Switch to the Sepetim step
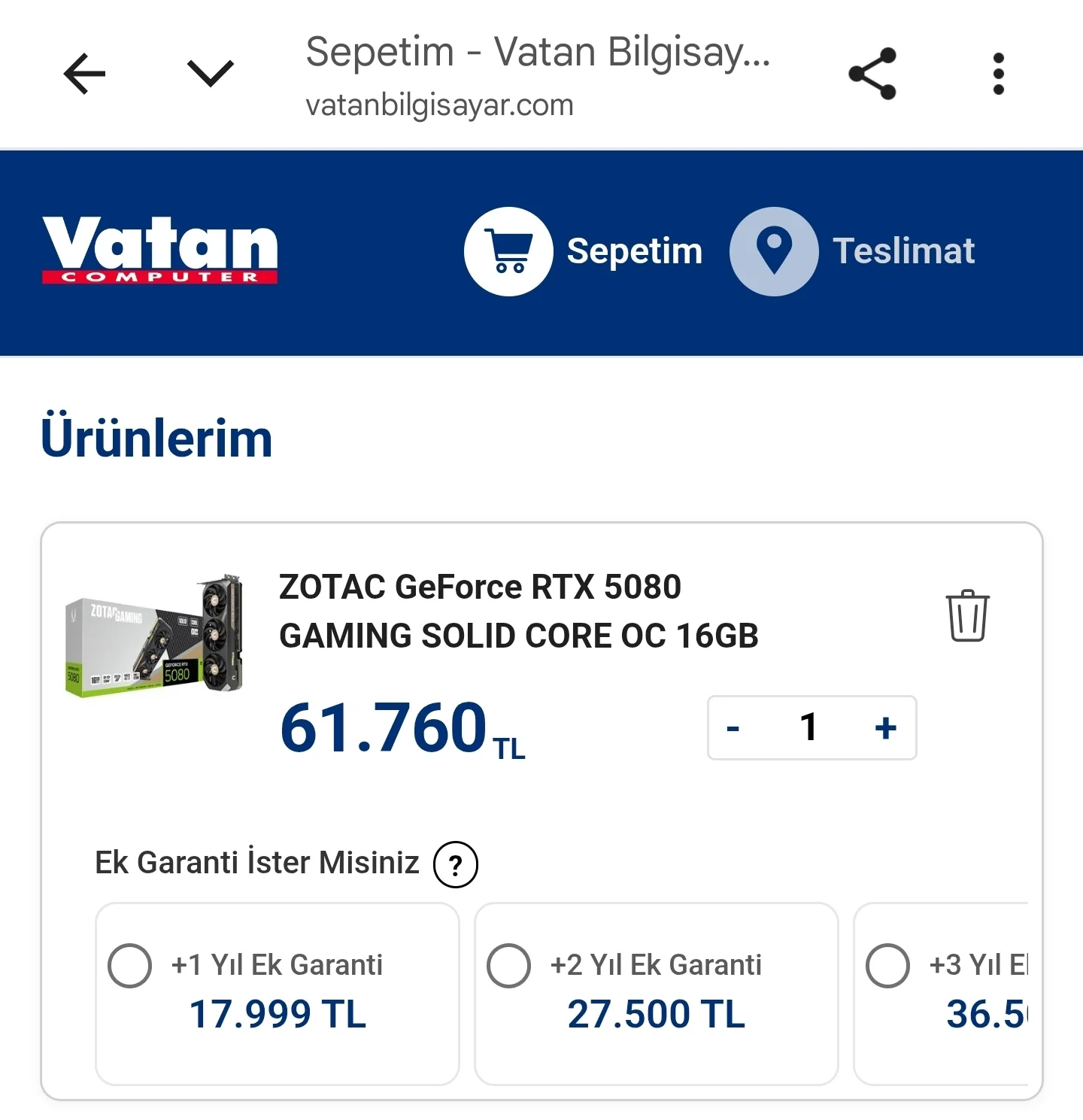The width and height of the screenshot is (1083, 1120). point(584,251)
